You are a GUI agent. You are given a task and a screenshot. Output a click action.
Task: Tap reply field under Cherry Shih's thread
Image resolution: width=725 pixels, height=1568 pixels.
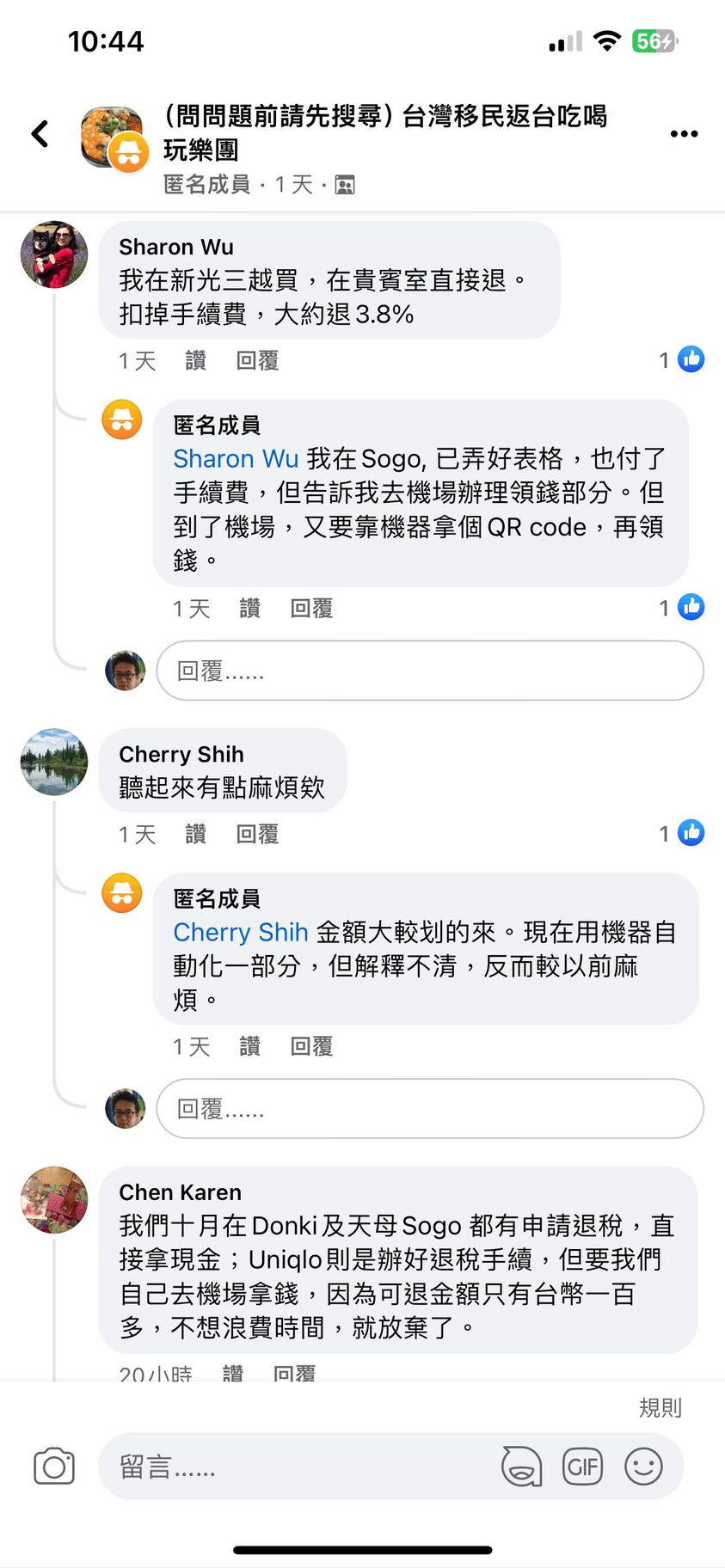click(429, 1109)
